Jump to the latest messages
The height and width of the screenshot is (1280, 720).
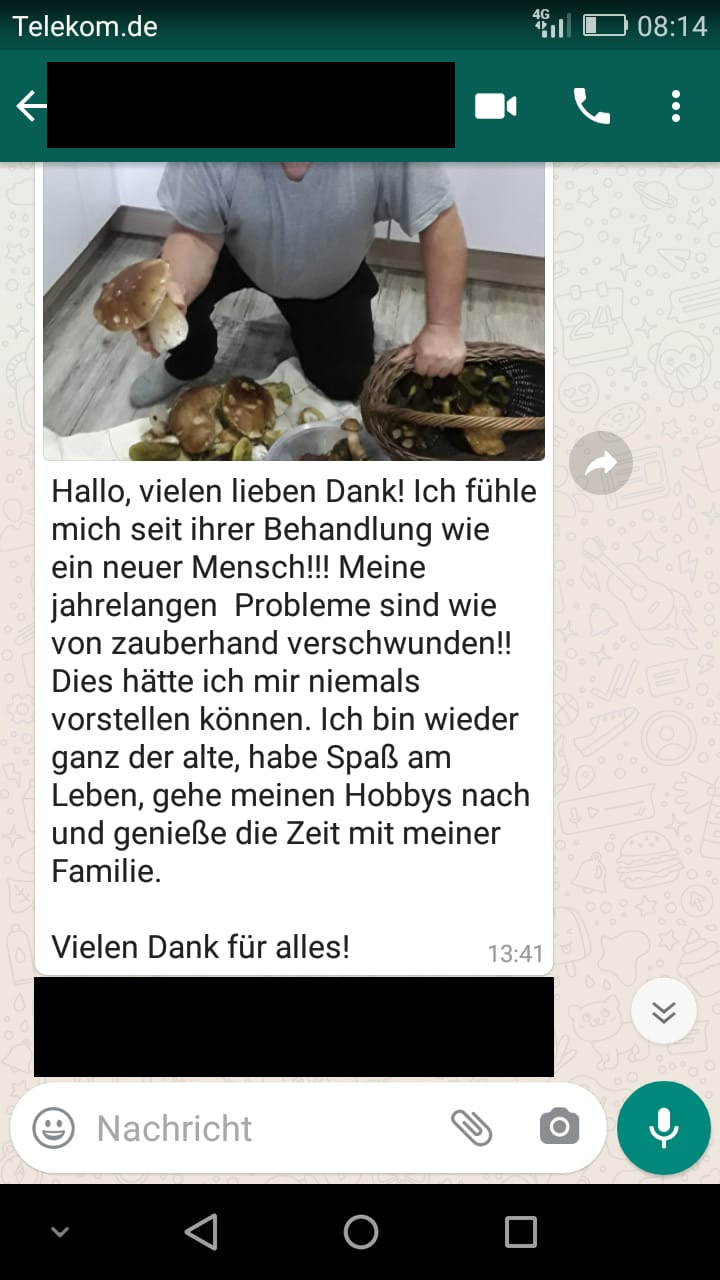[x=664, y=1012]
